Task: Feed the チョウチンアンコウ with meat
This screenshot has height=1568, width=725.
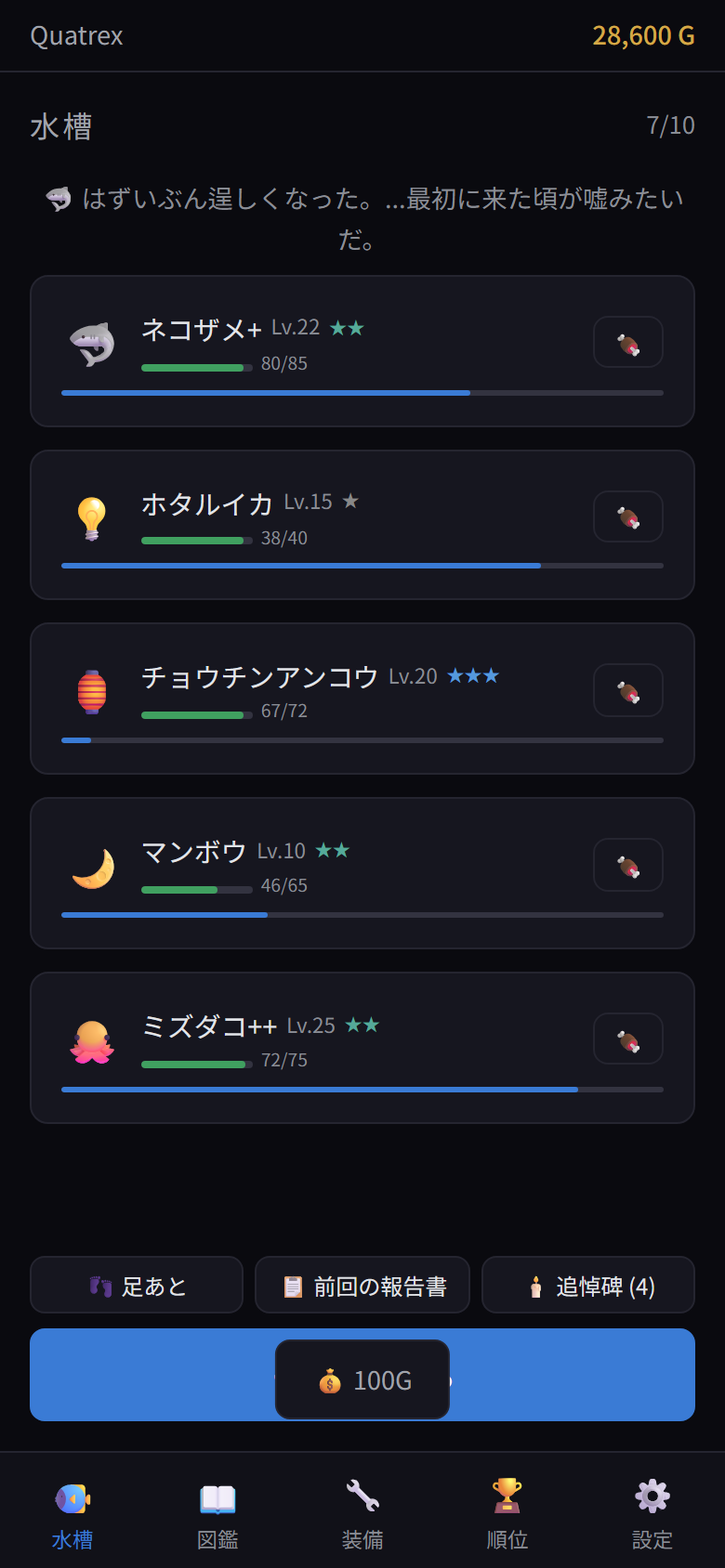Action: 627,690
